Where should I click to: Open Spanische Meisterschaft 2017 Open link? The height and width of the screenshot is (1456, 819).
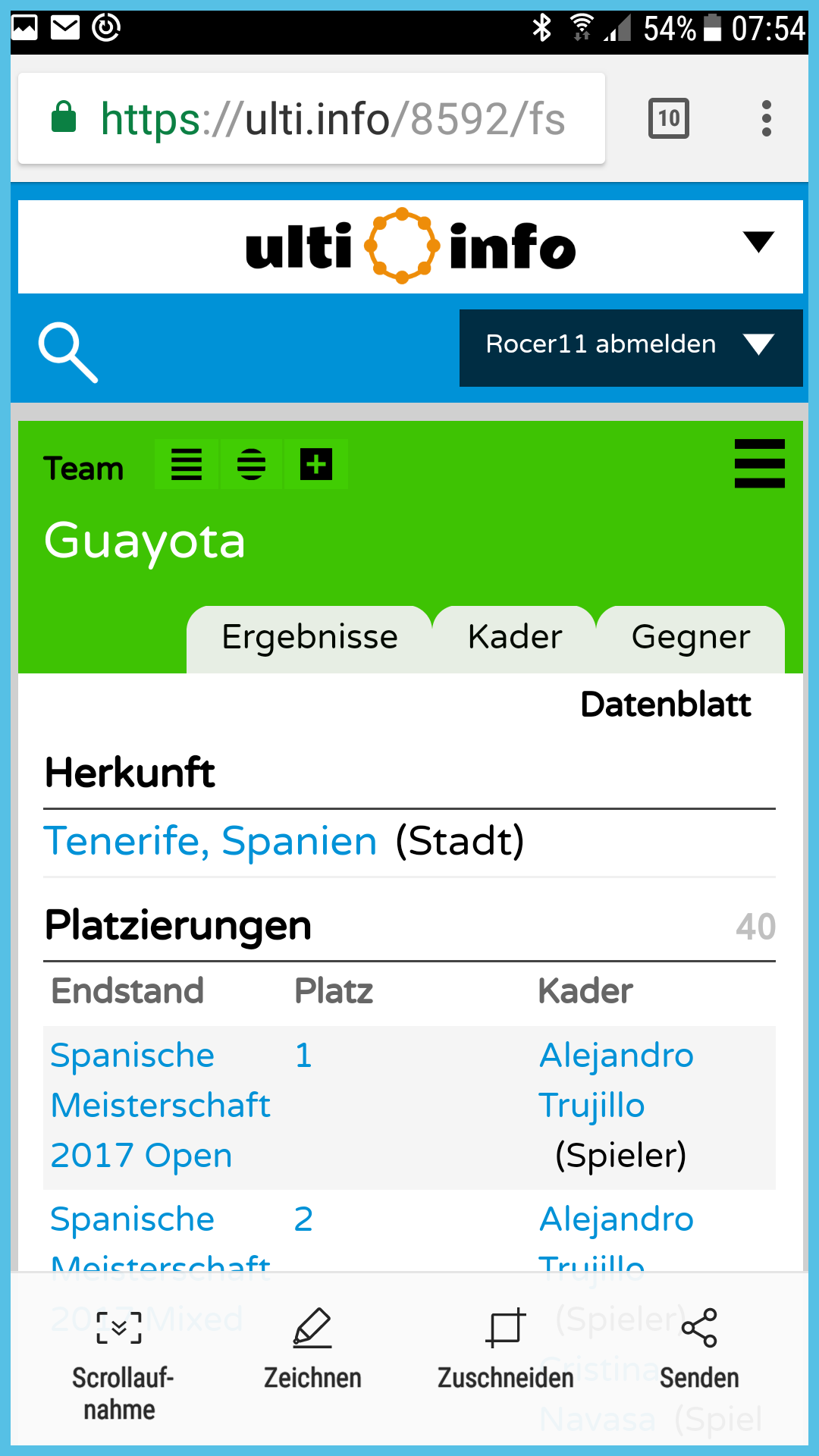(159, 1106)
